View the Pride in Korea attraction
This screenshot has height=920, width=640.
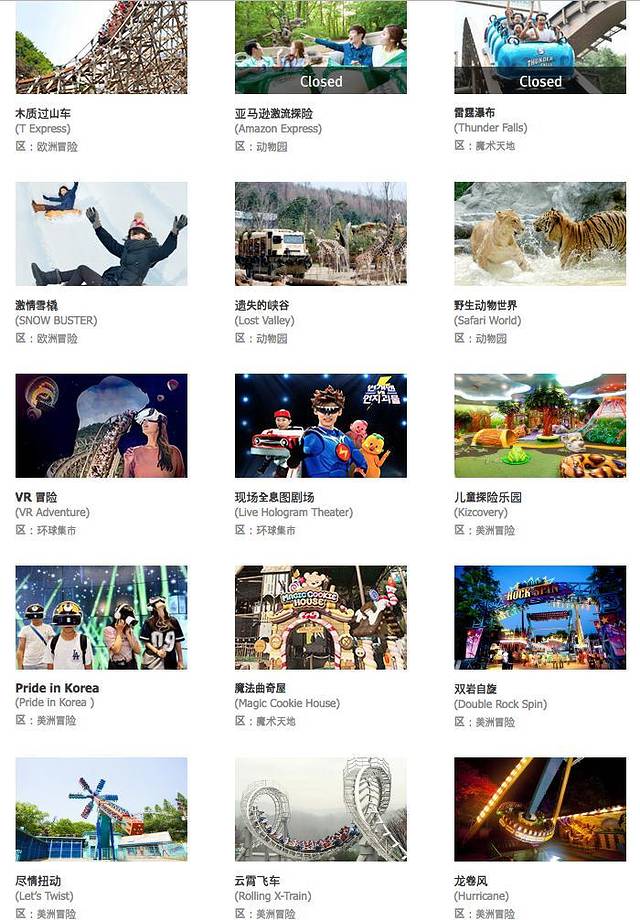point(101,618)
